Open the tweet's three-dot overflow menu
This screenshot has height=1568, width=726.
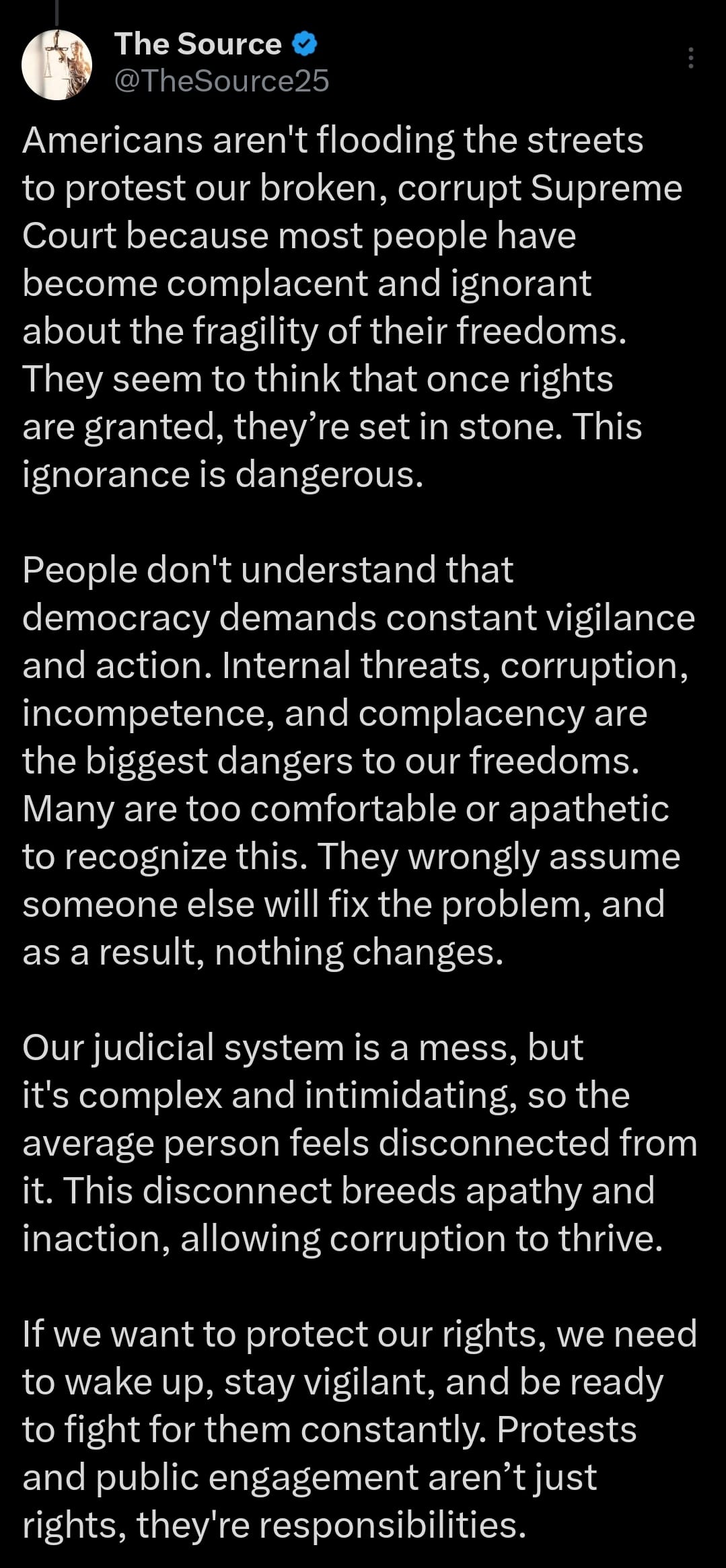point(690,59)
